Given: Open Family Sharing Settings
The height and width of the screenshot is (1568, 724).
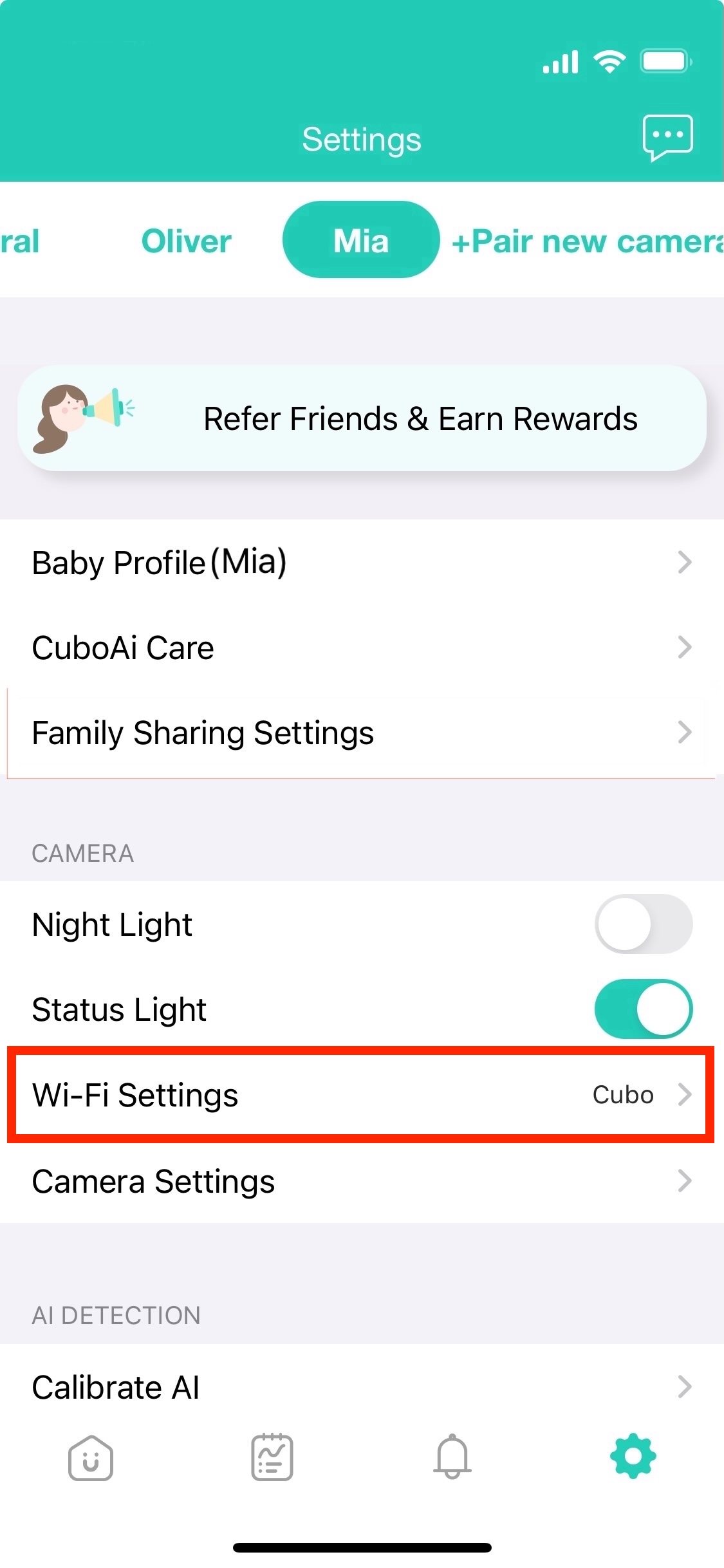Looking at the screenshot, I should (362, 733).
